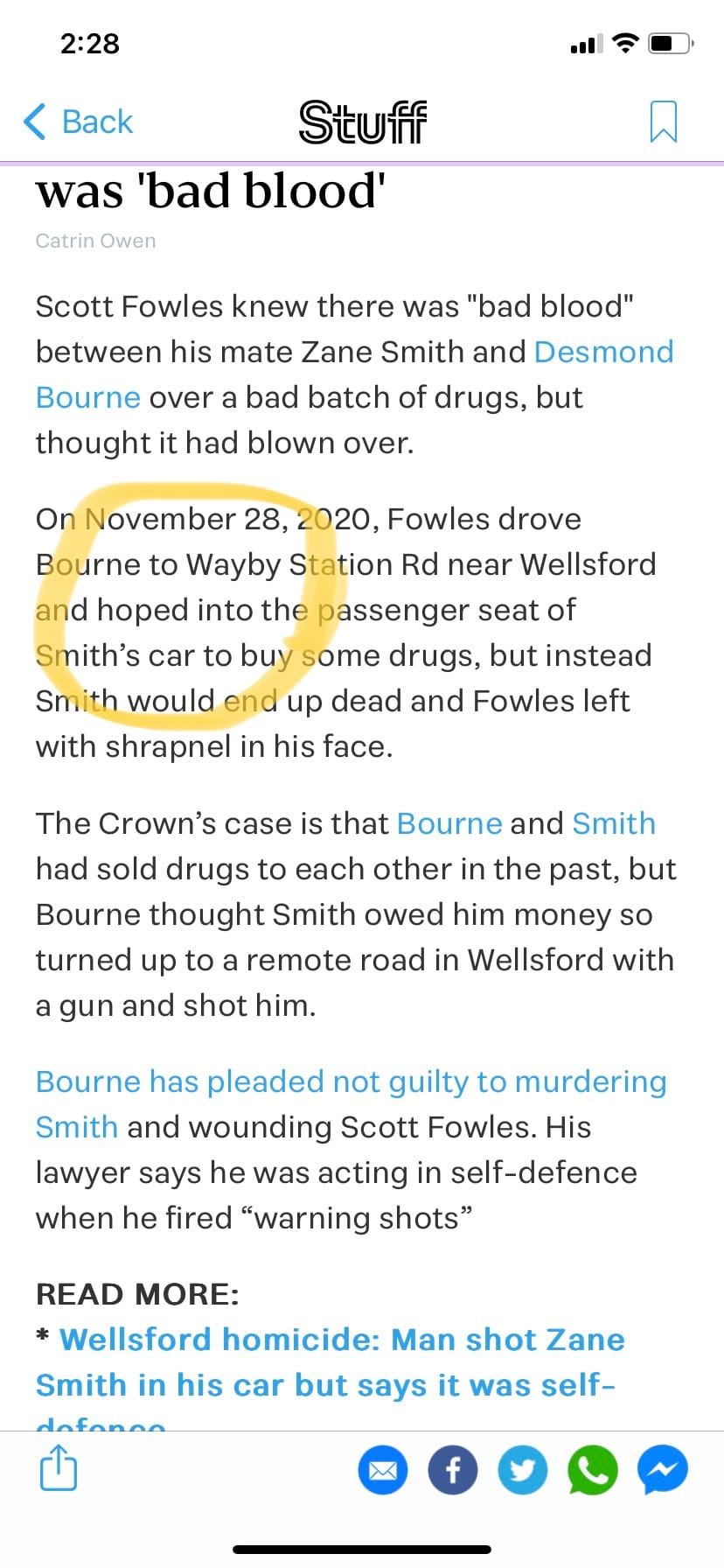Open the system share sheet
Viewport: 724px width, 1568px height.
[59, 1469]
